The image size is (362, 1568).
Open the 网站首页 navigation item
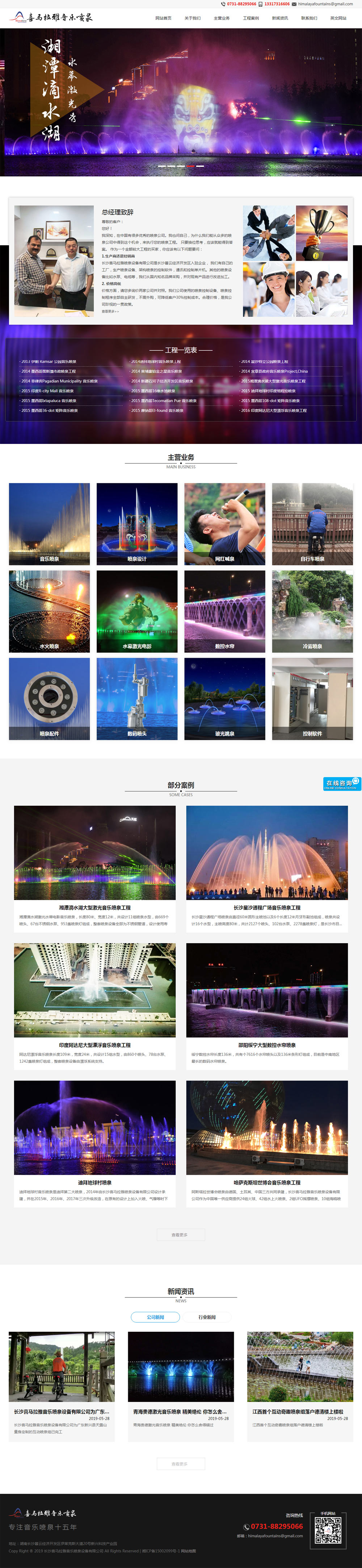(x=163, y=18)
